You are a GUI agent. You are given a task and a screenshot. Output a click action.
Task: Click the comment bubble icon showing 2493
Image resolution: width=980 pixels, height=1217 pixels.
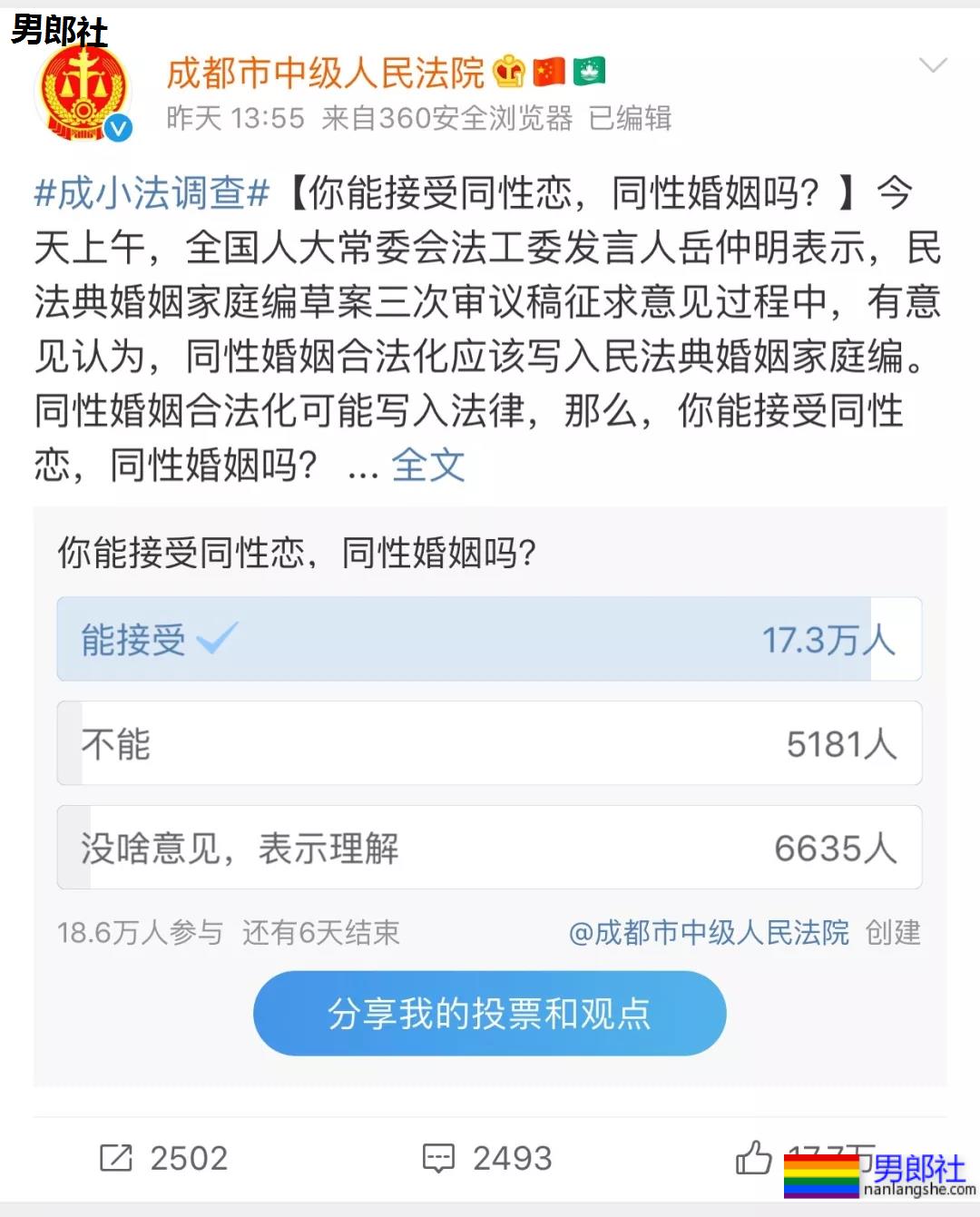[x=438, y=1158]
